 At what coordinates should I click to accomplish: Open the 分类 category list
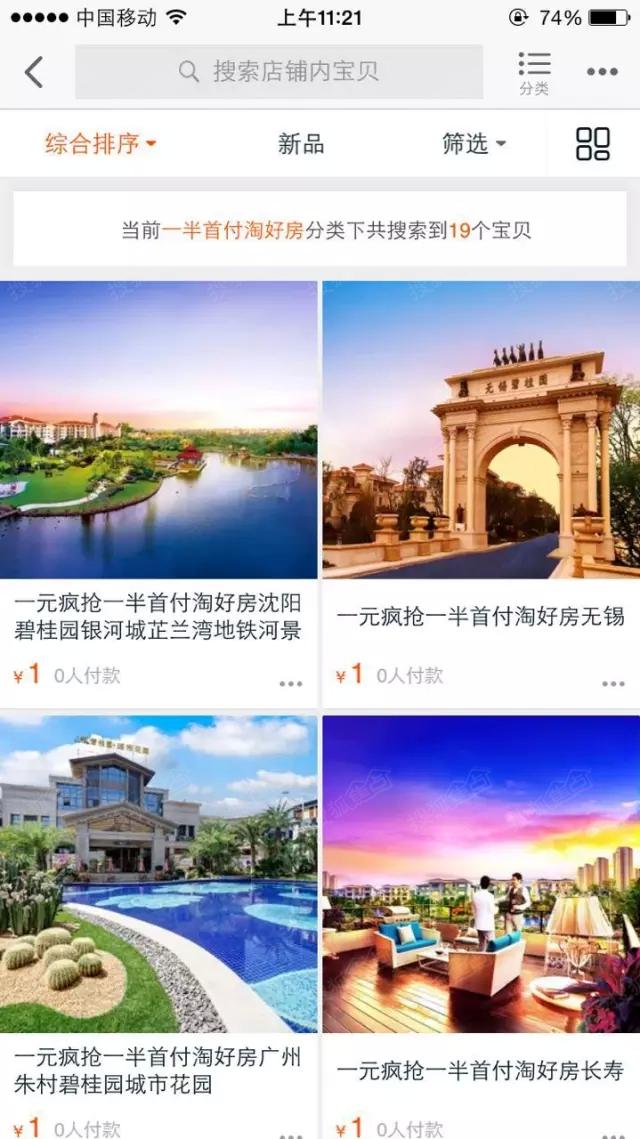pyautogui.click(x=534, y=73)
